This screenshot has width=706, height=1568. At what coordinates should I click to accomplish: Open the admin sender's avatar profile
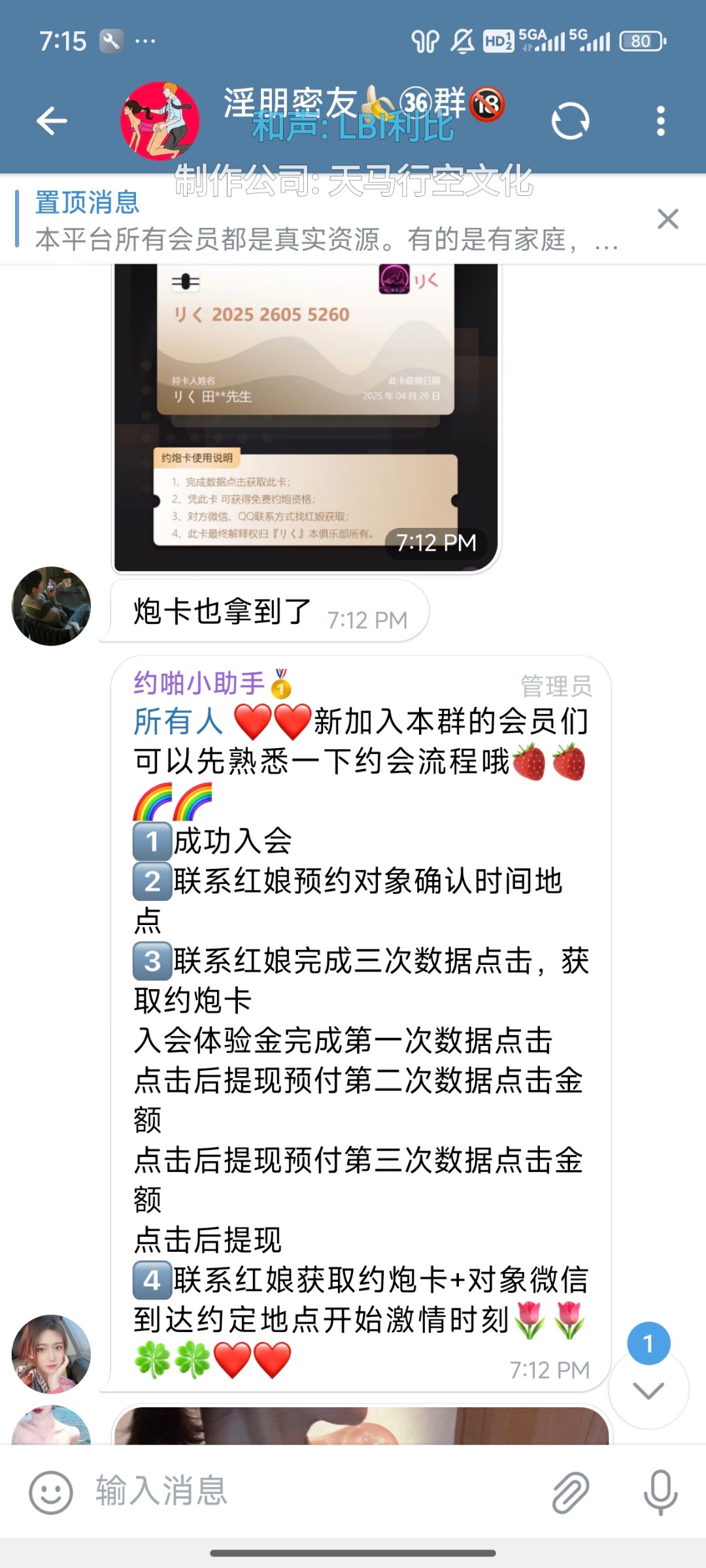tap(51, 1354)
